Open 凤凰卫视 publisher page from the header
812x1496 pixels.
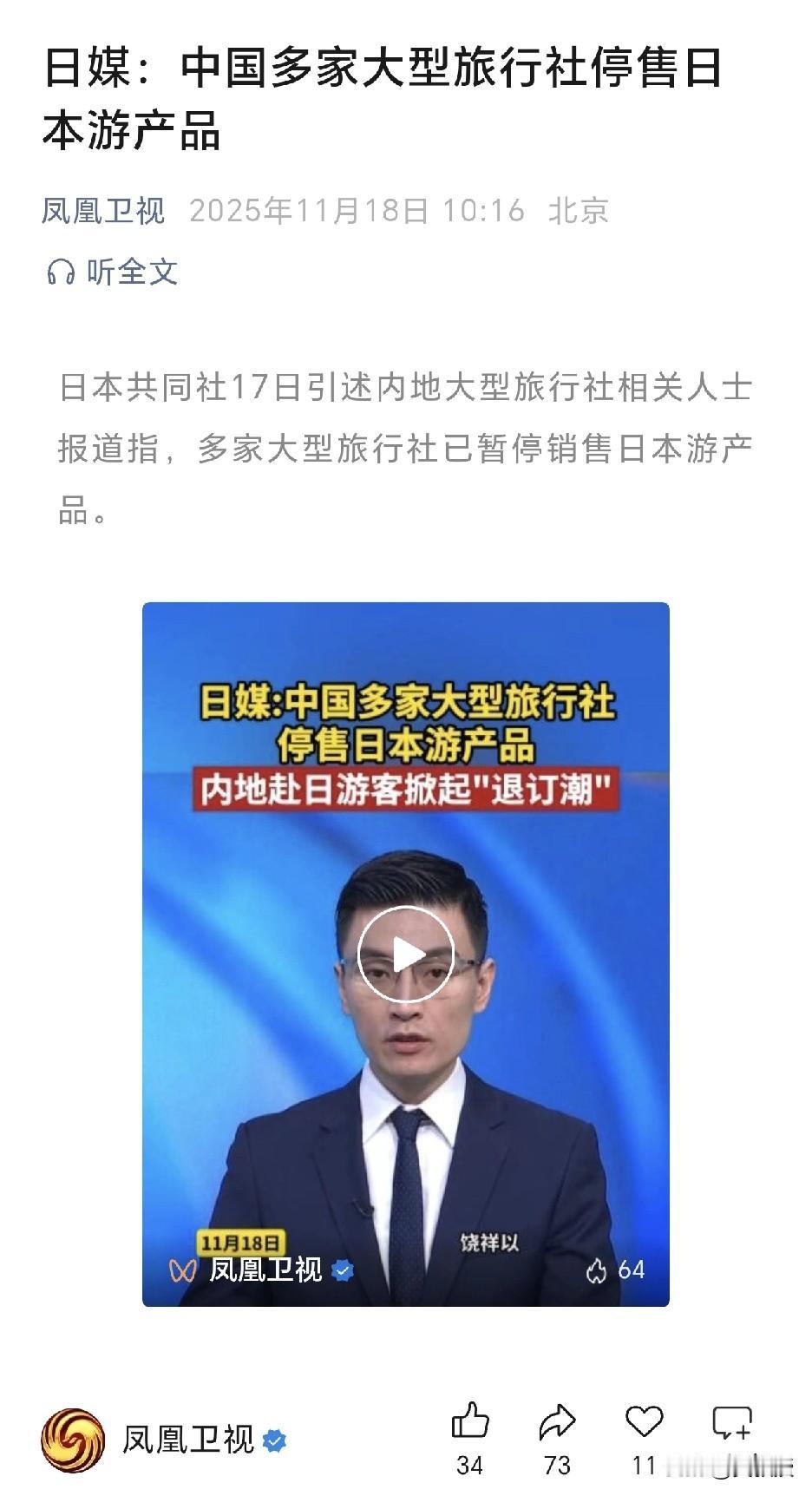click(x=104, y=210)
